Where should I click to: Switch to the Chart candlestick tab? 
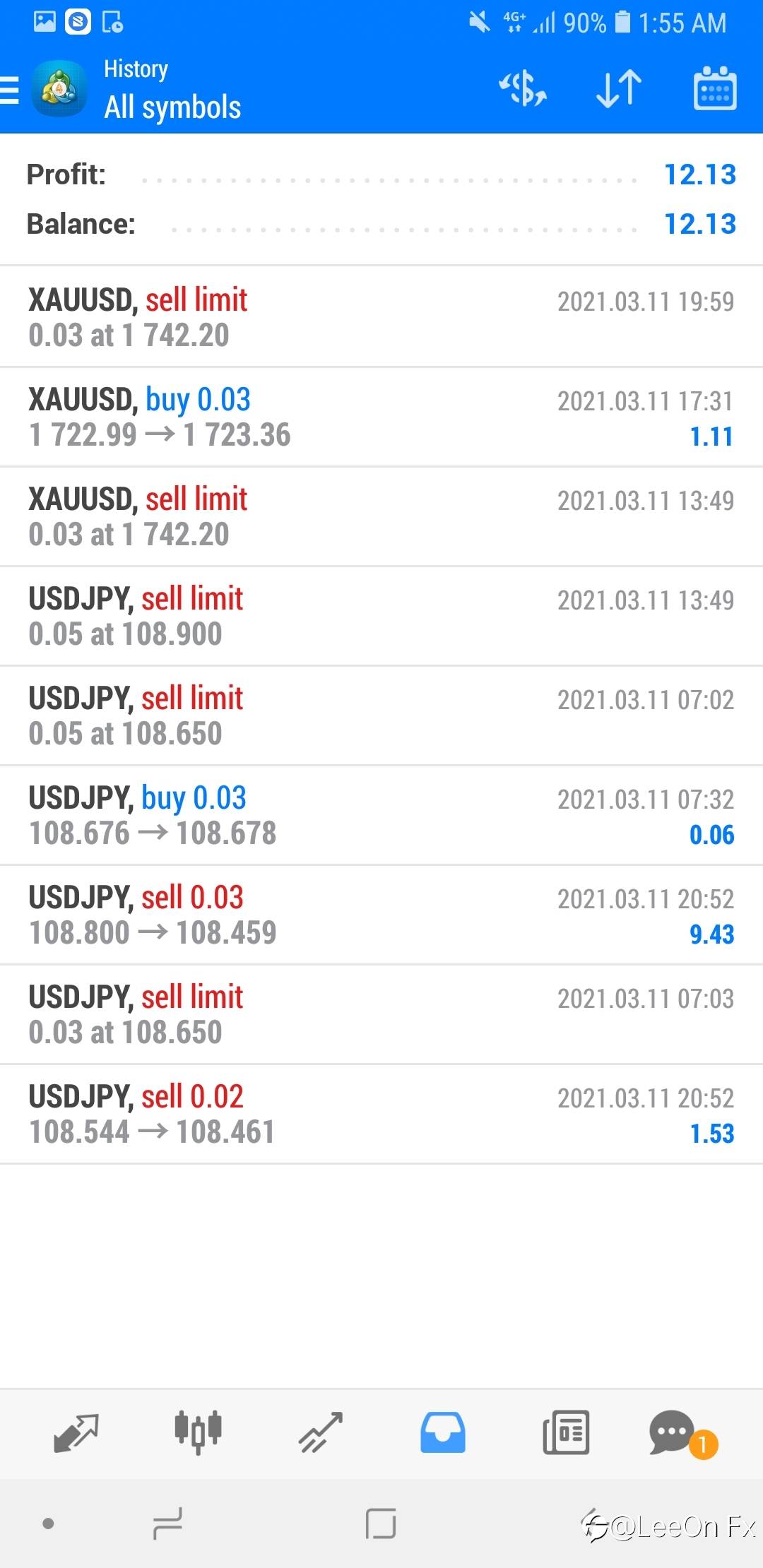click(x=199, y=1432)
